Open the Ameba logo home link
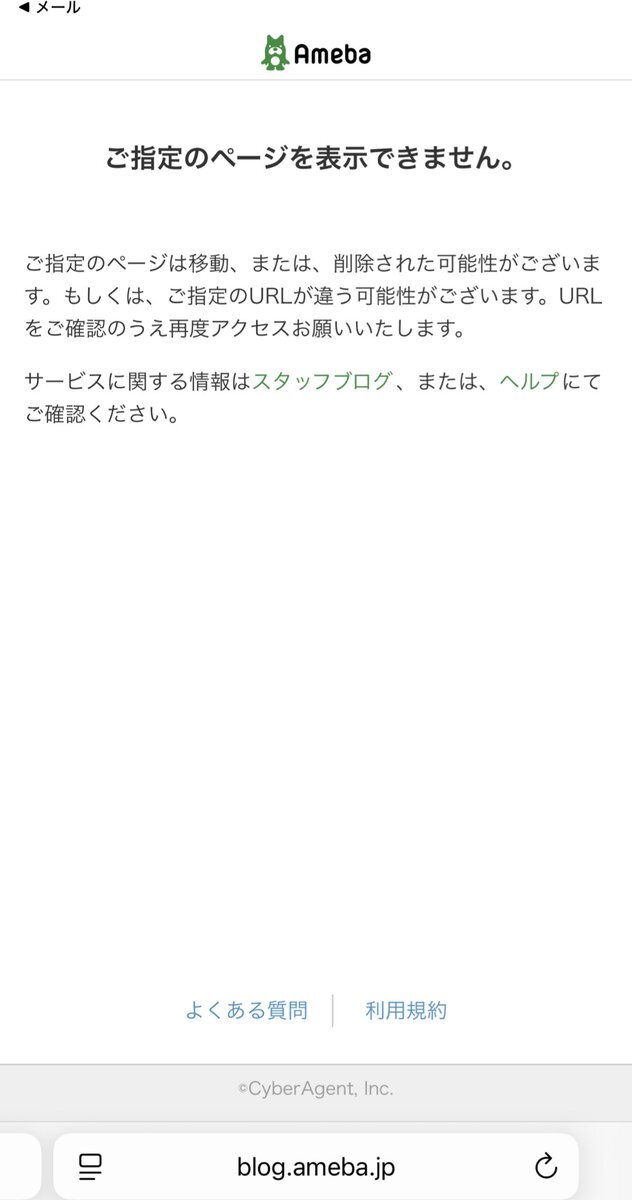 316,54
